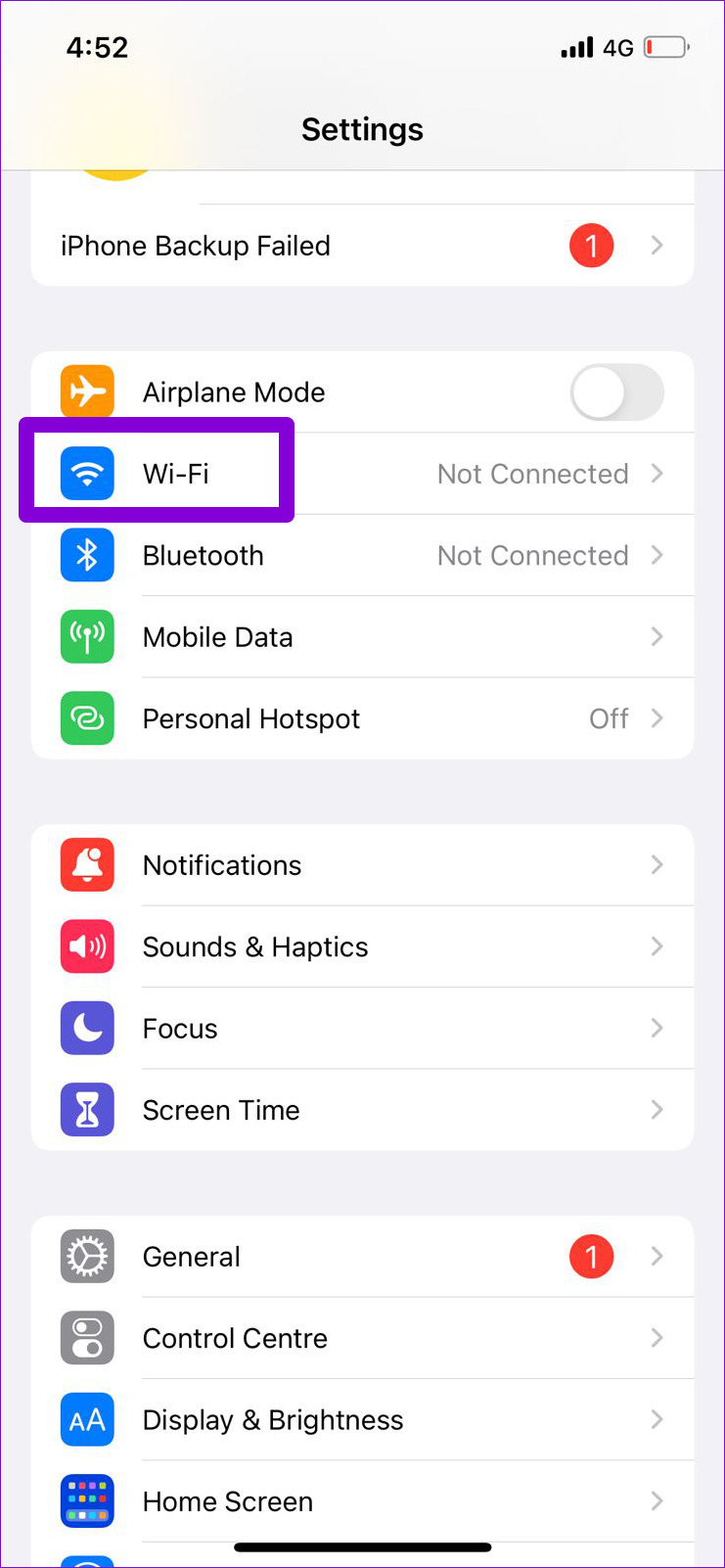Select Display & Brightness
The image size is (725, 1568).
[362, 1420]
